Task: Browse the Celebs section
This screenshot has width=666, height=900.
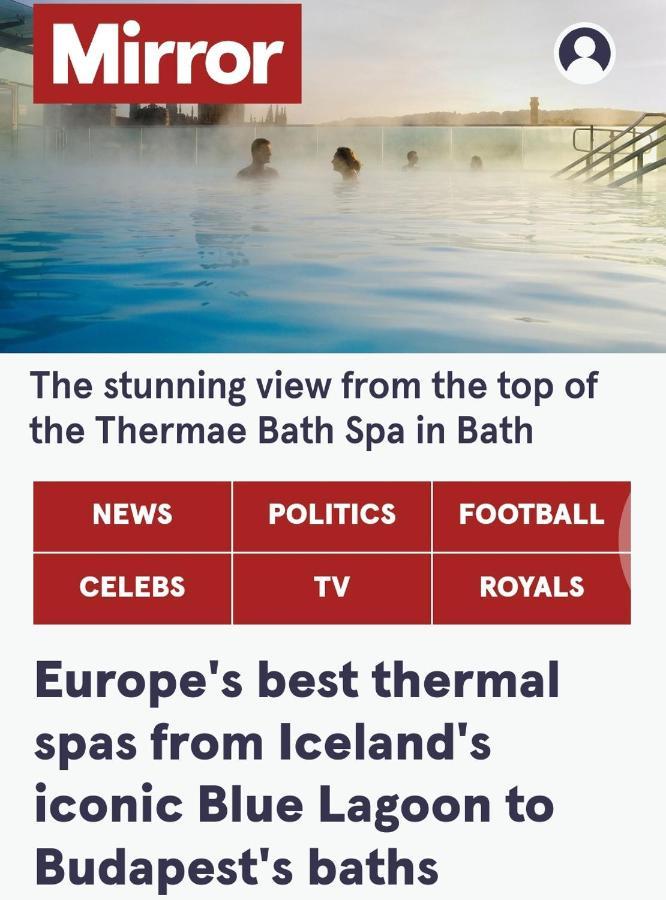Action: pos(132,587)
